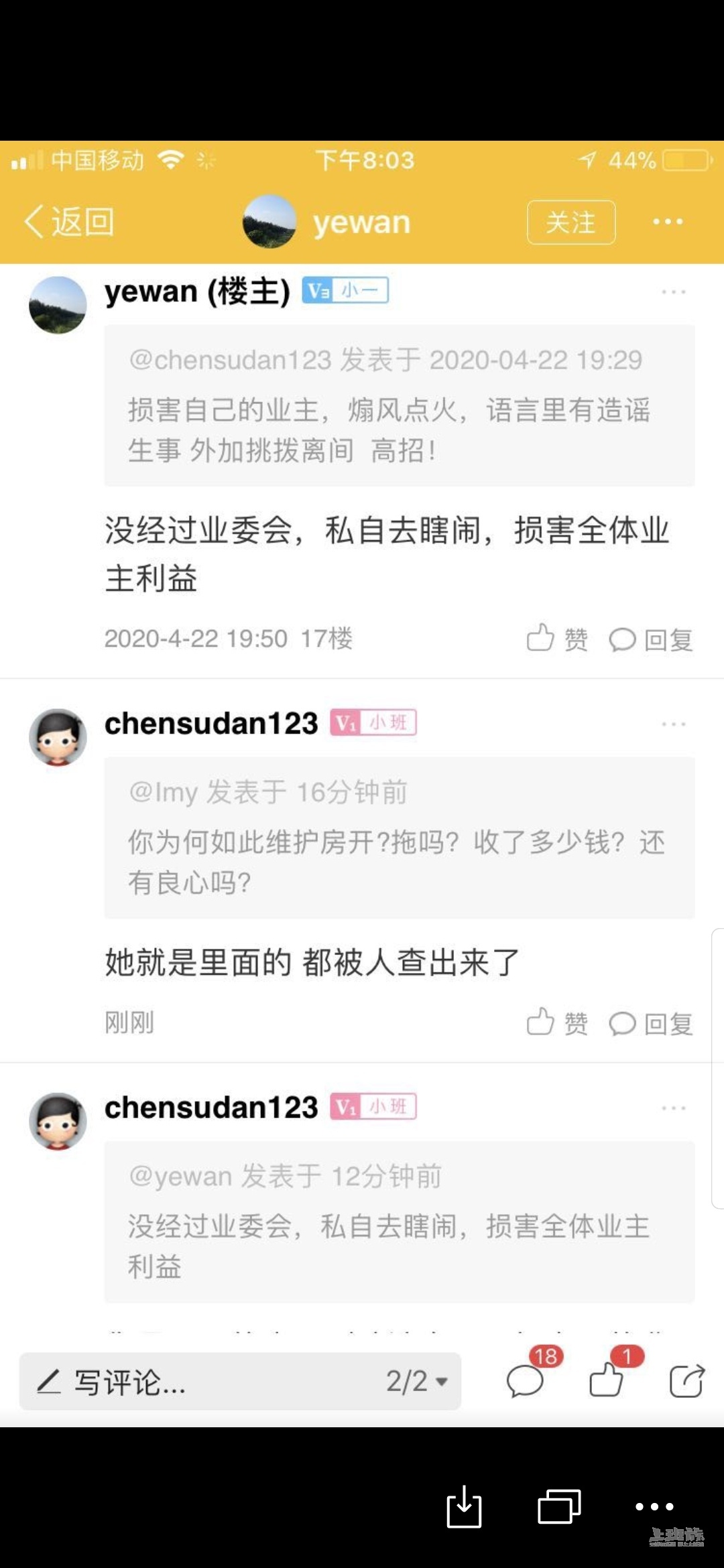Open options for chensudan123's post quoting yewan
Viewport: 724px width, 1568px height.
pyautogui.click(x=673, y=1108)
